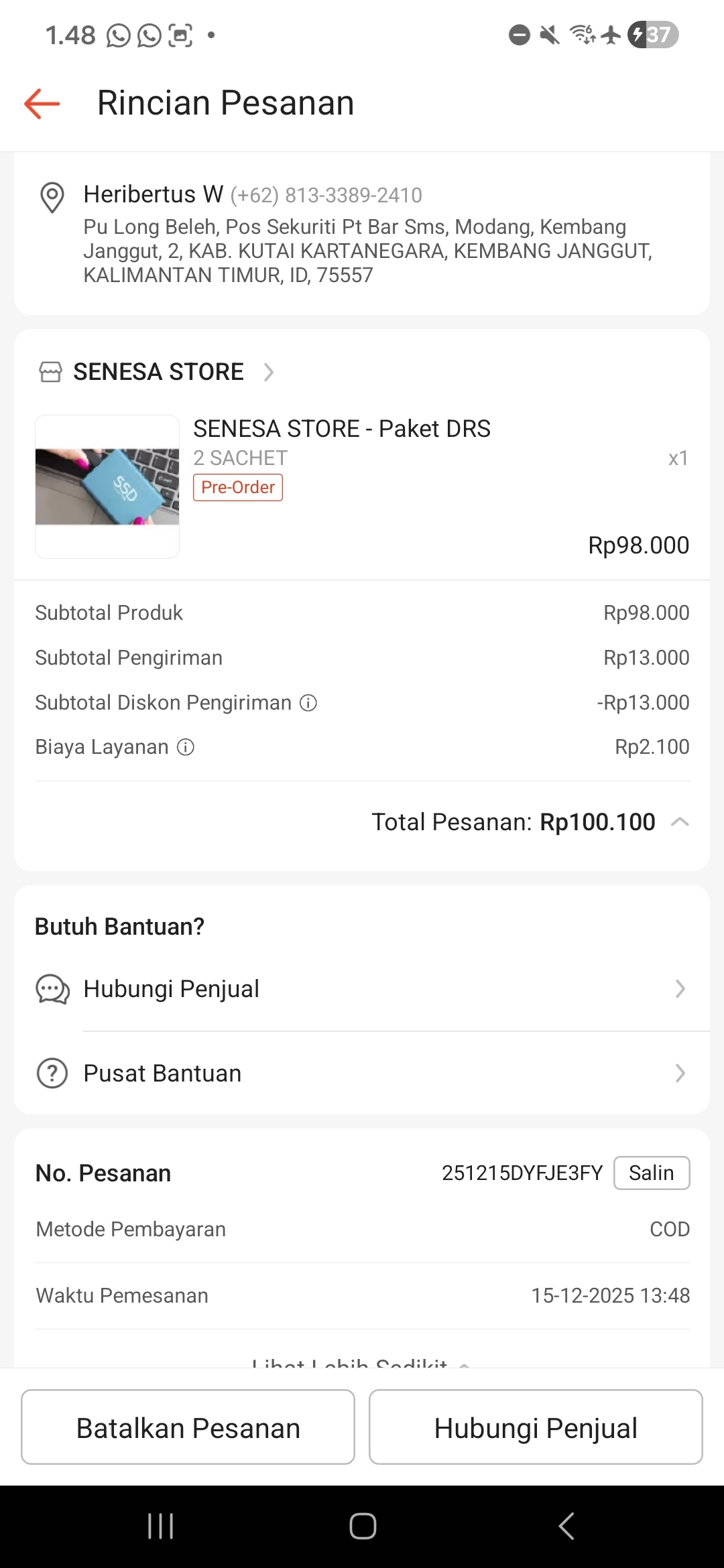Tap the Batalkan Pesanan button

click(188, 1427)
